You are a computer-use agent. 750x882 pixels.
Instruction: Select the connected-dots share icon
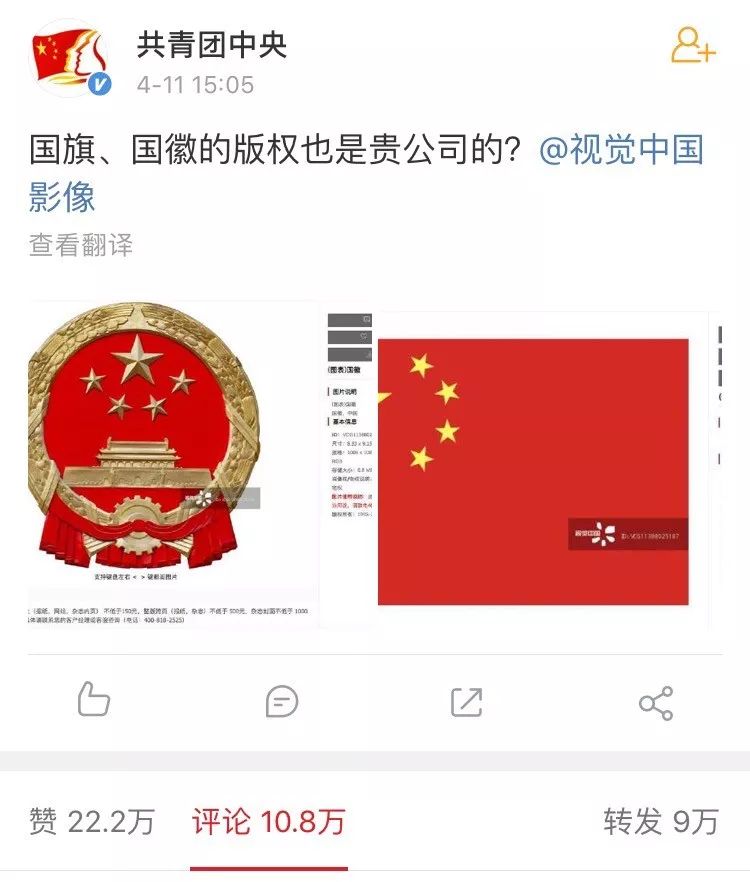pos(655,704)
